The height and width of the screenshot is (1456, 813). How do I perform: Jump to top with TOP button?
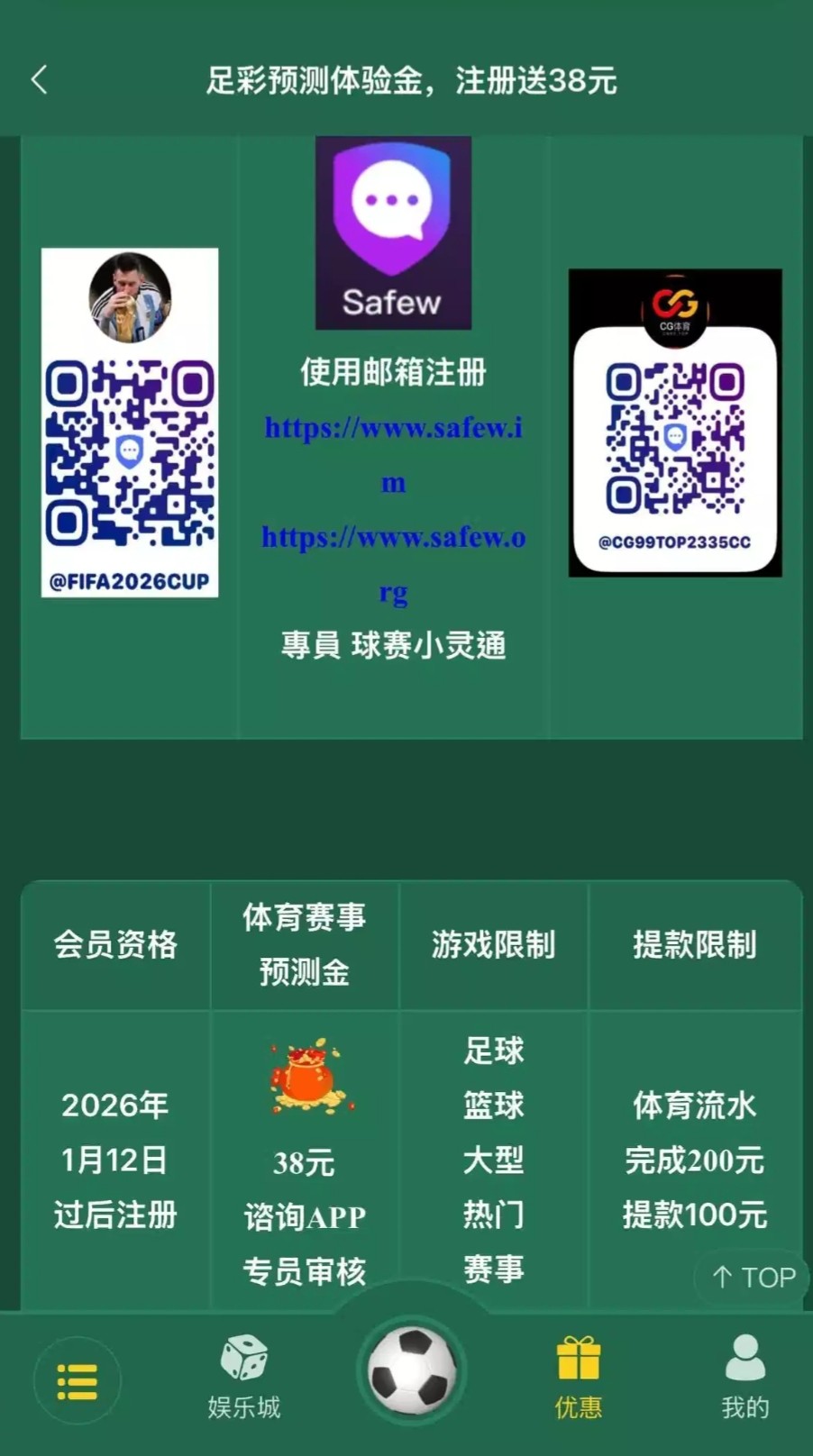(754, 1278)
